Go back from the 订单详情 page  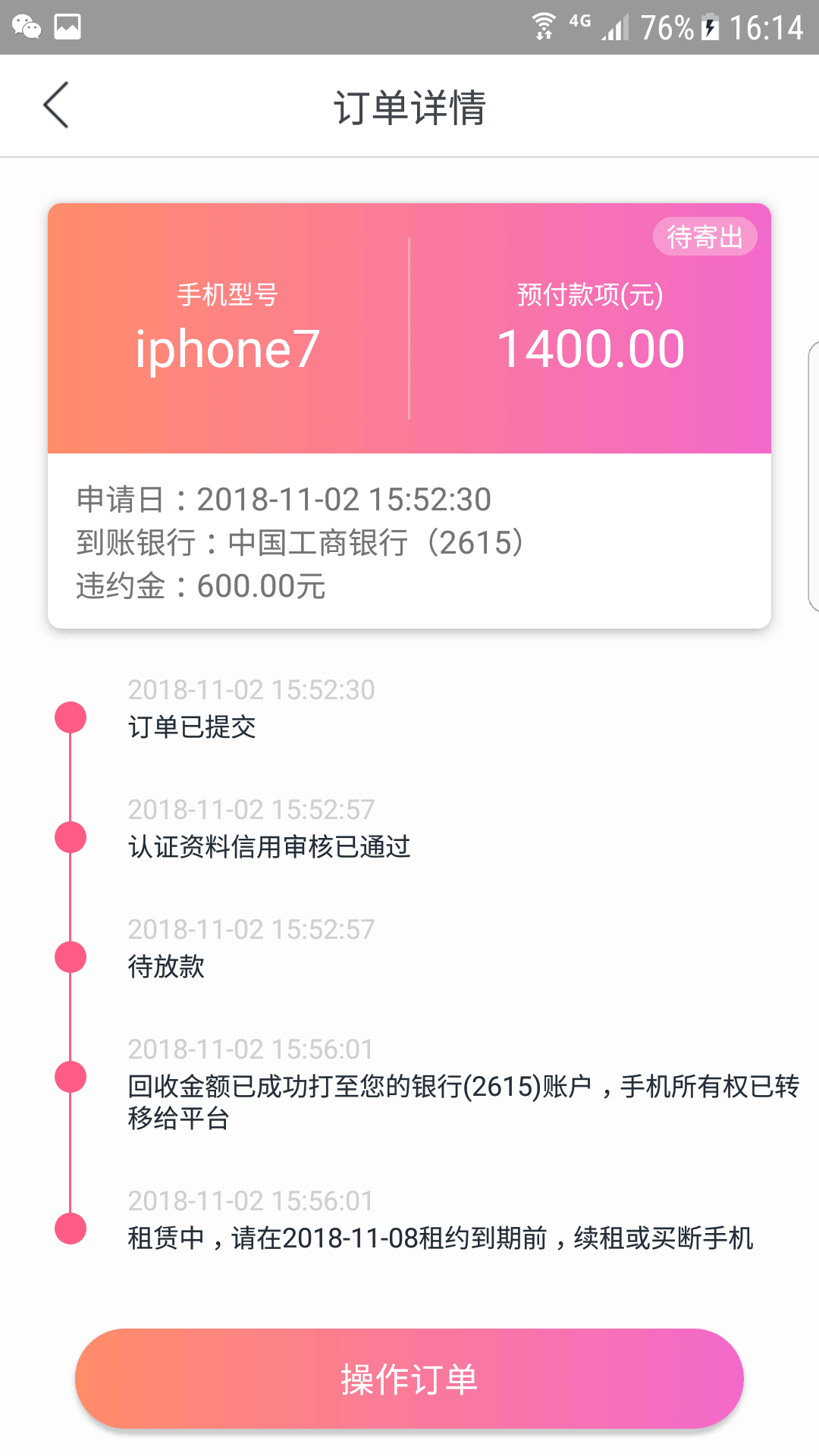(56, 105)
